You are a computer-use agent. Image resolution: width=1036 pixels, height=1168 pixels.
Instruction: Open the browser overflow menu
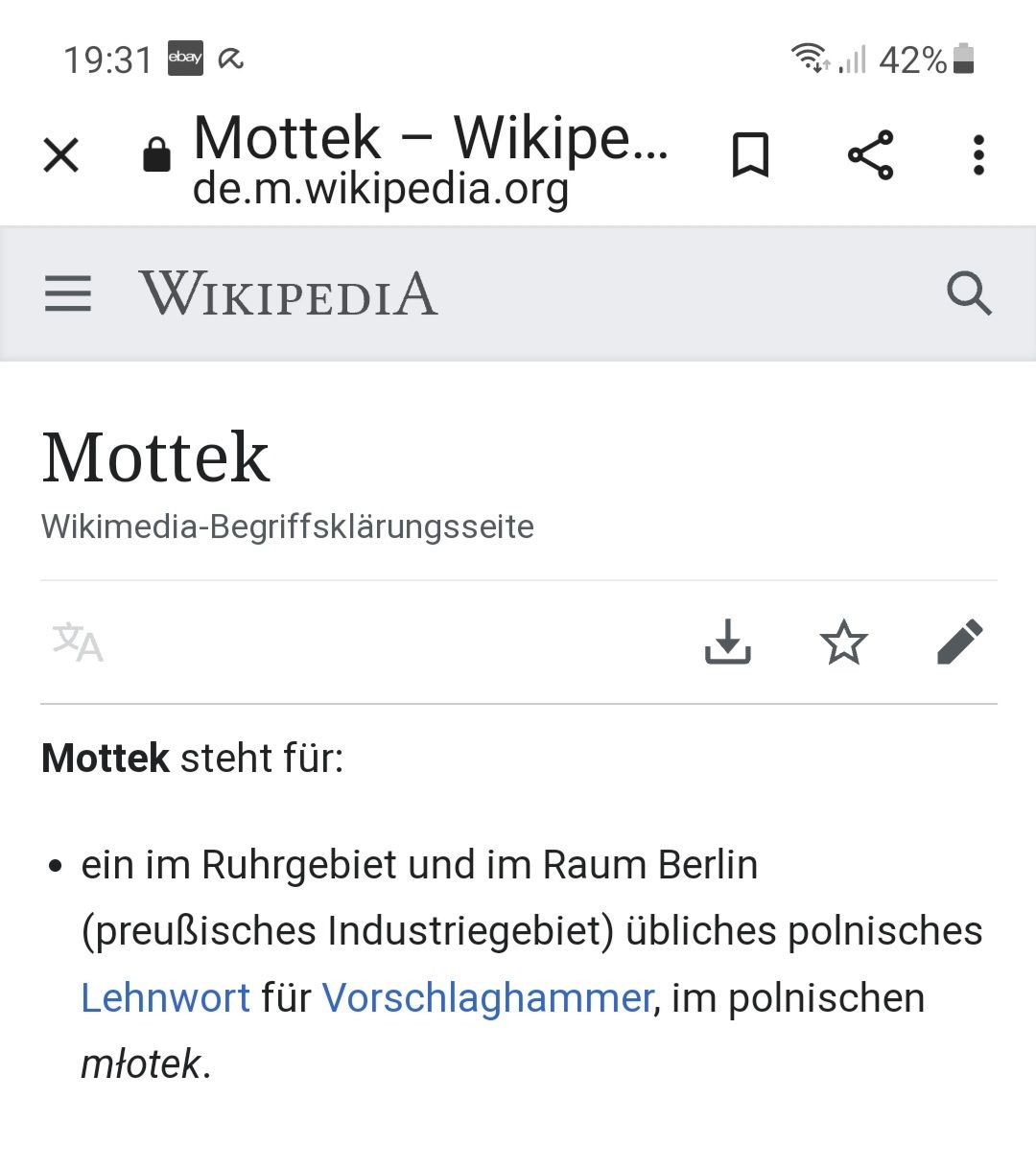978,155
